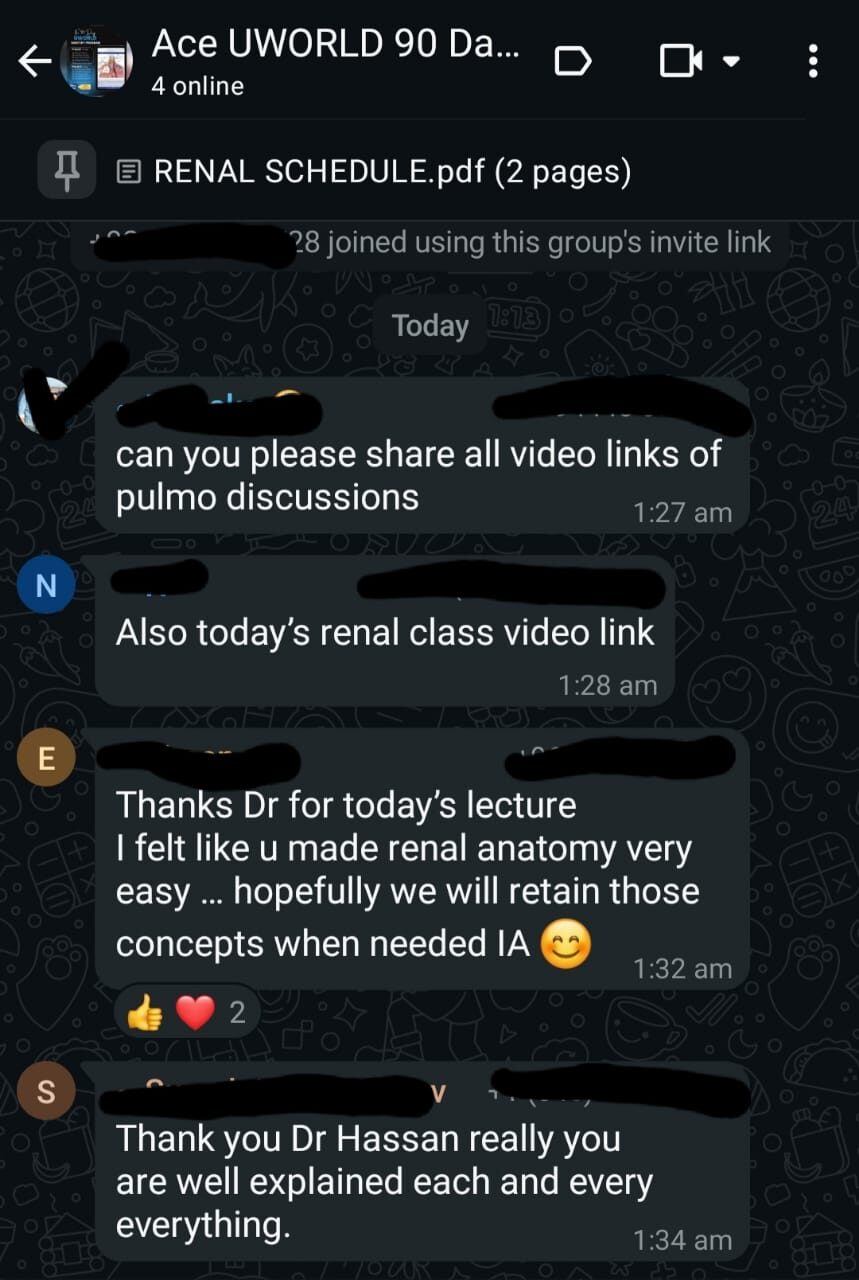Viewport: 859px width, 1280px height.
Task: Go back from the group chat
Action: coord(34,62)
